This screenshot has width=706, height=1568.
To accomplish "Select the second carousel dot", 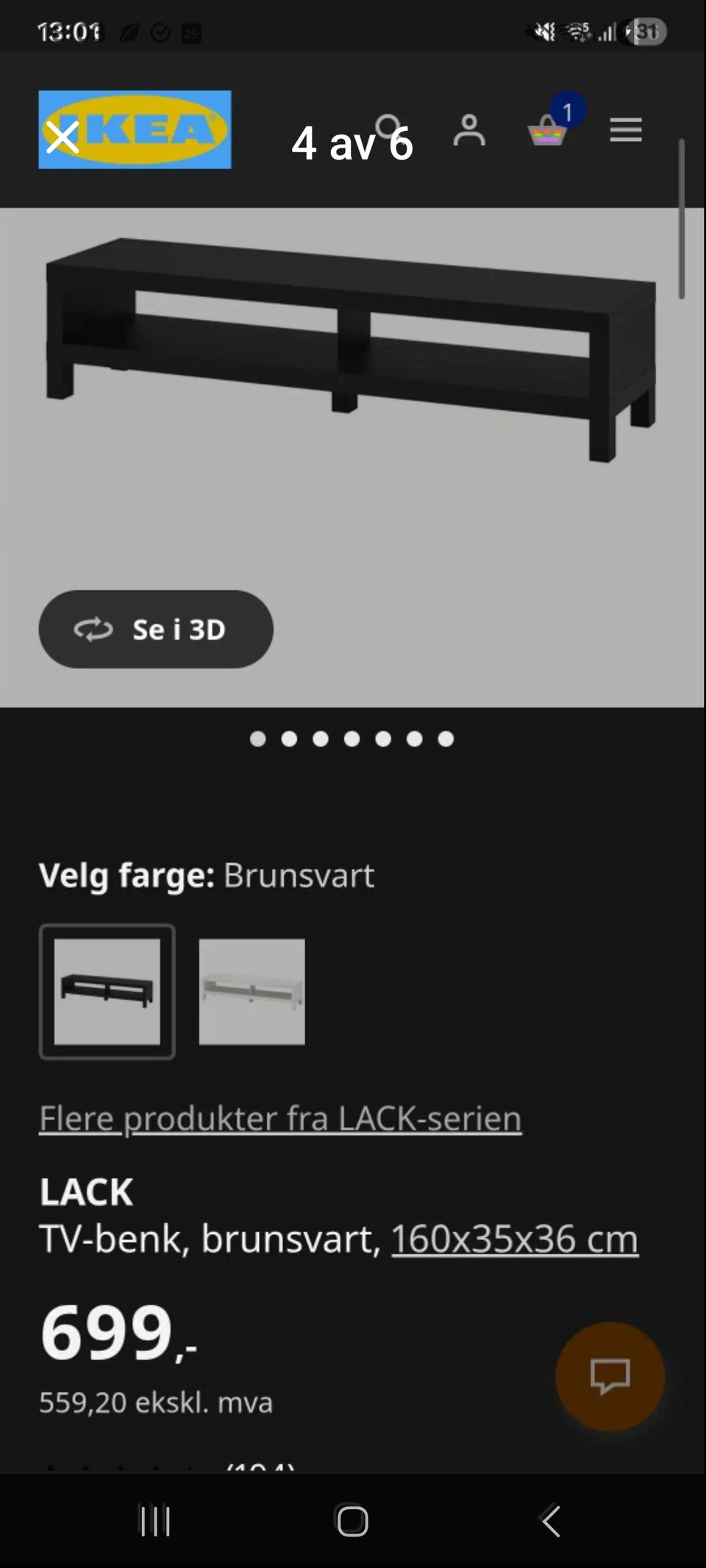I will [289, 739].
